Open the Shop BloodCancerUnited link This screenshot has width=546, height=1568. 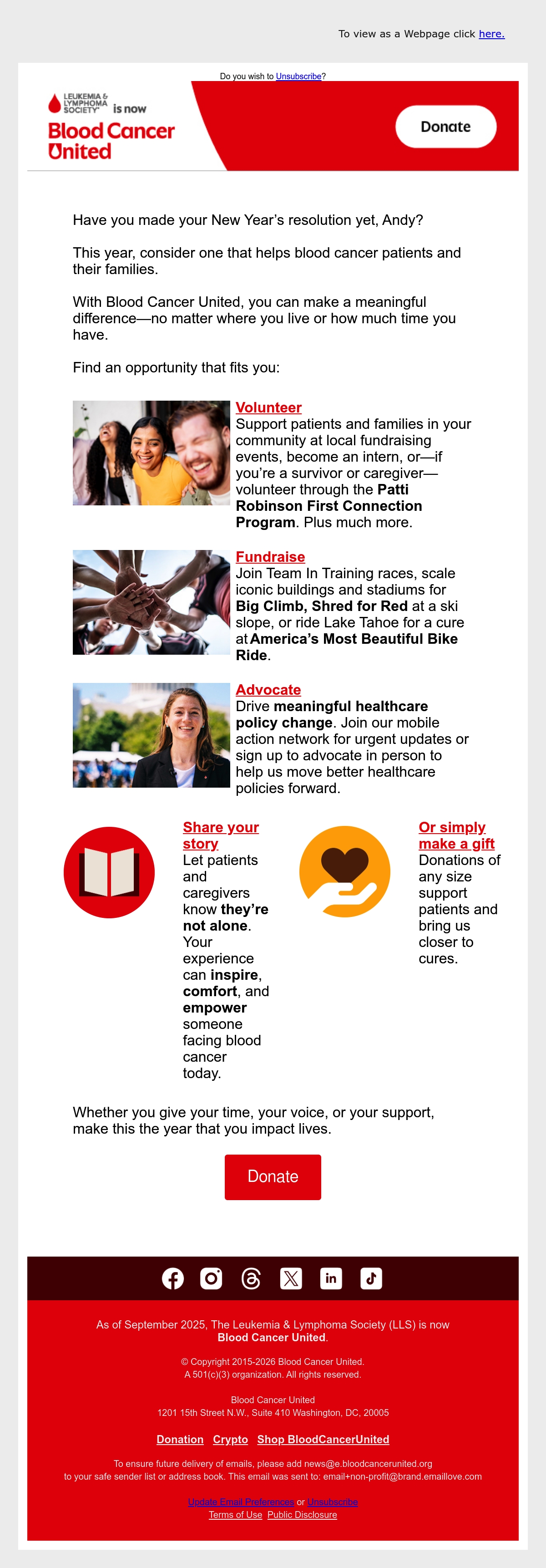click(323, 1439)
